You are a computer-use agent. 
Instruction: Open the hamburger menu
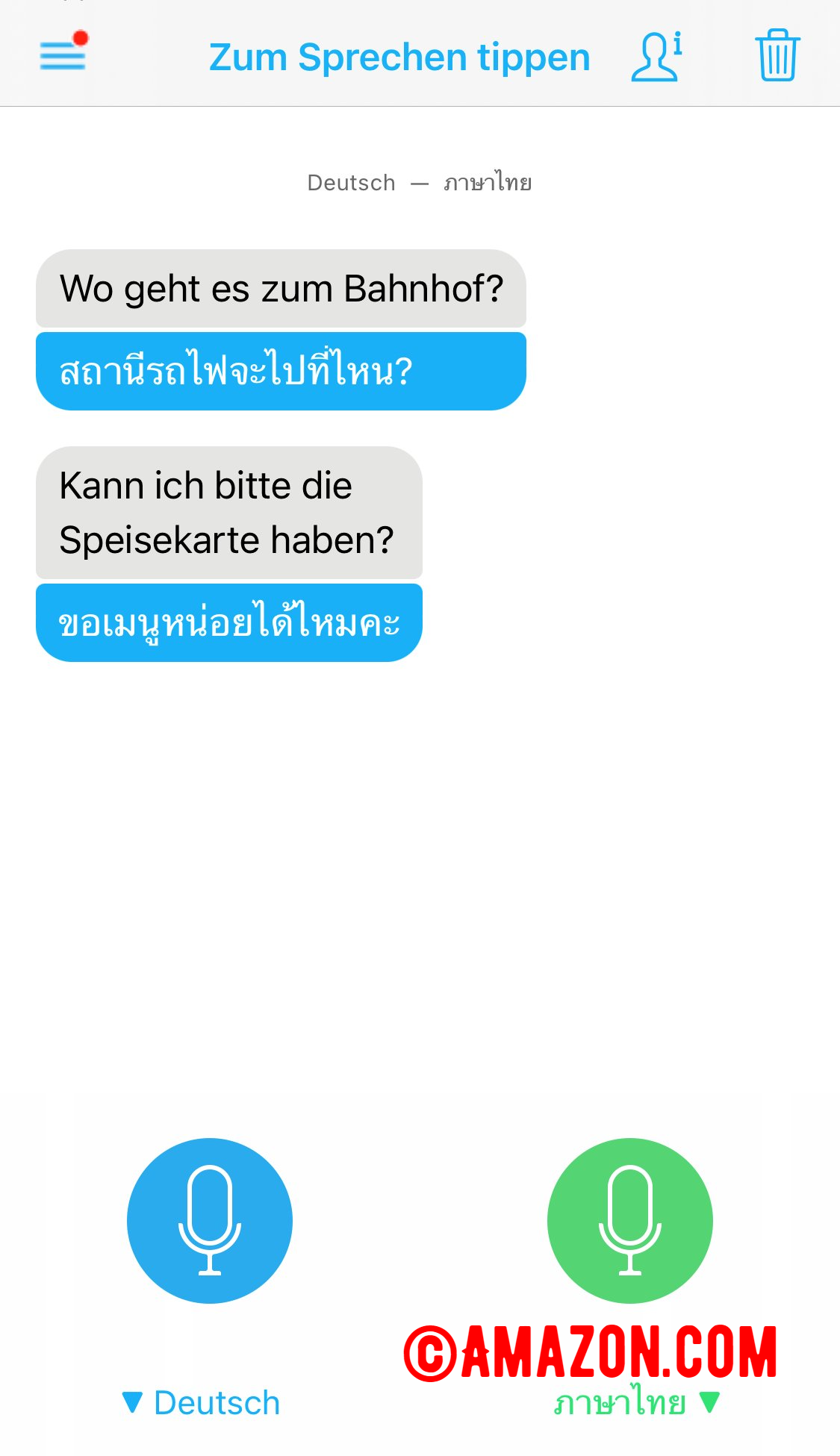tap(63, 54)
